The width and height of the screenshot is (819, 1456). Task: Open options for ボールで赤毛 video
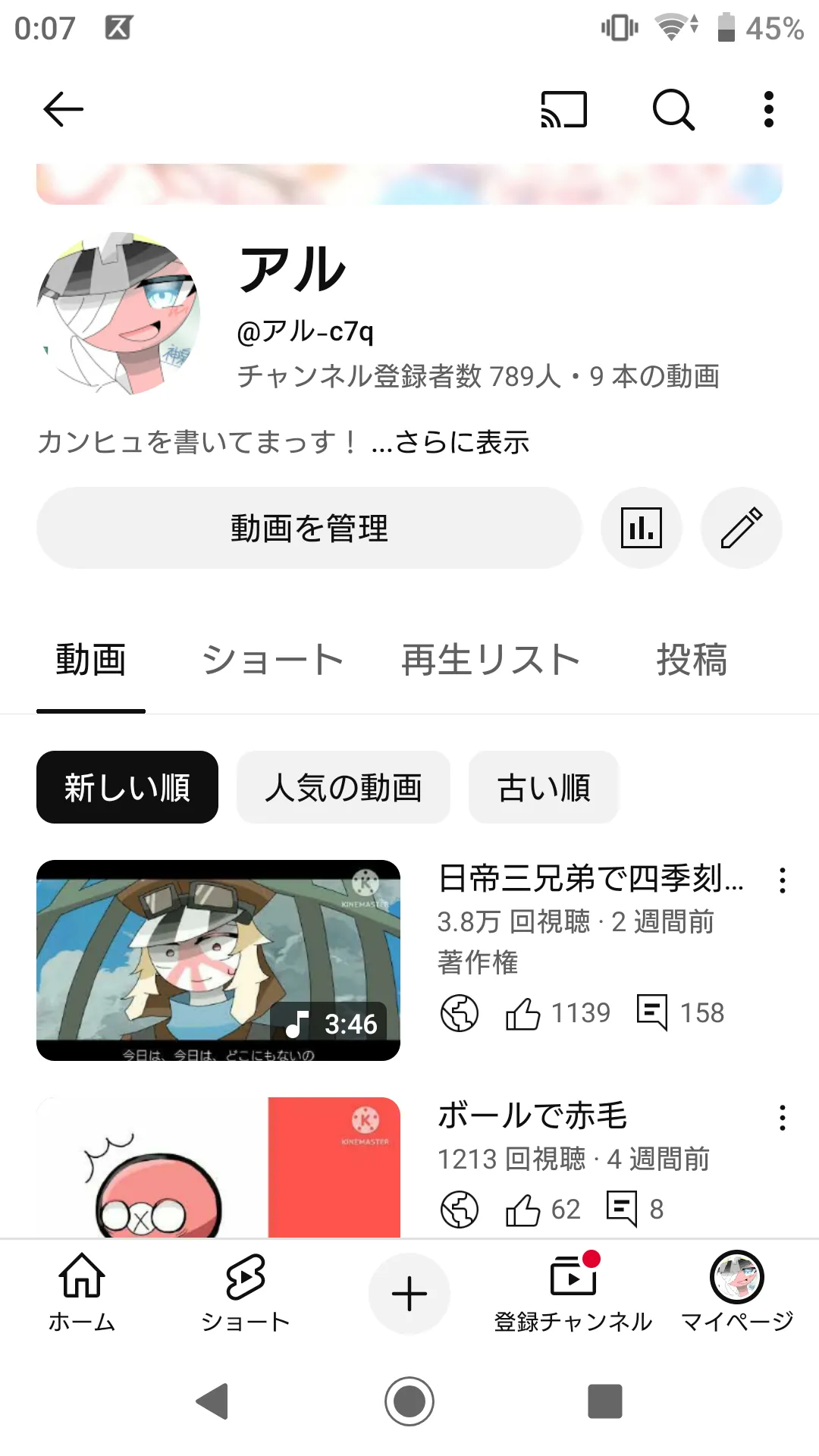click(782, 1118)
